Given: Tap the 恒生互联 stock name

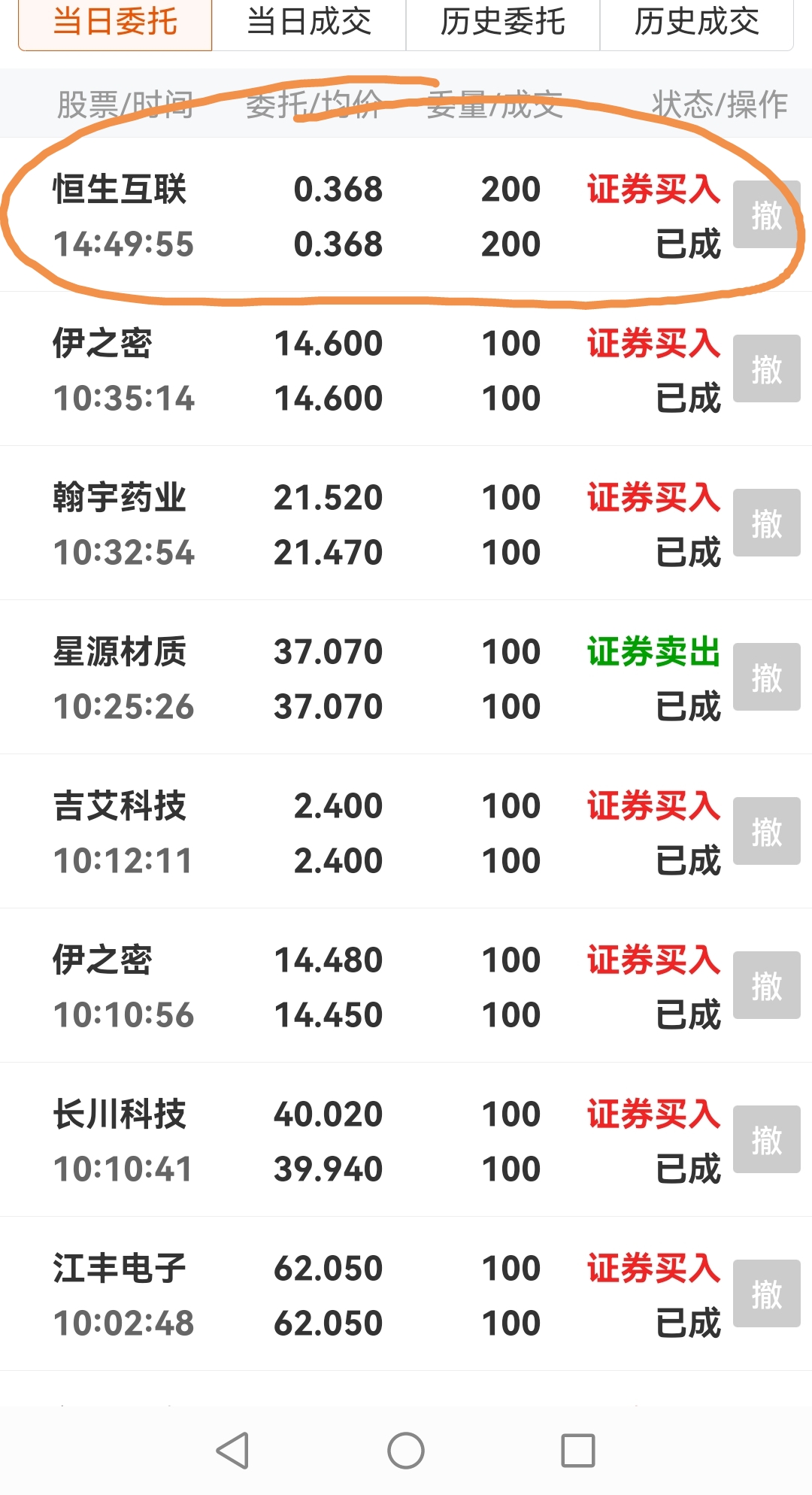Looking at the screenshot, I should (x=120, y=190).
